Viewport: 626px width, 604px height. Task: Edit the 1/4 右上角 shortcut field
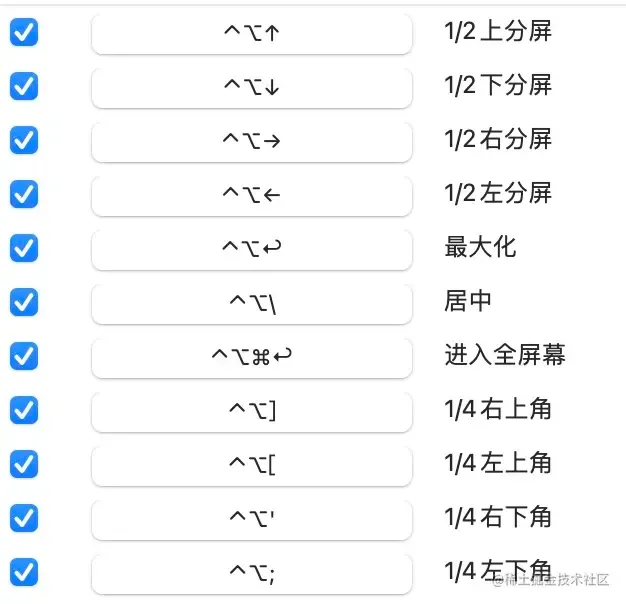tap(251, 411)
